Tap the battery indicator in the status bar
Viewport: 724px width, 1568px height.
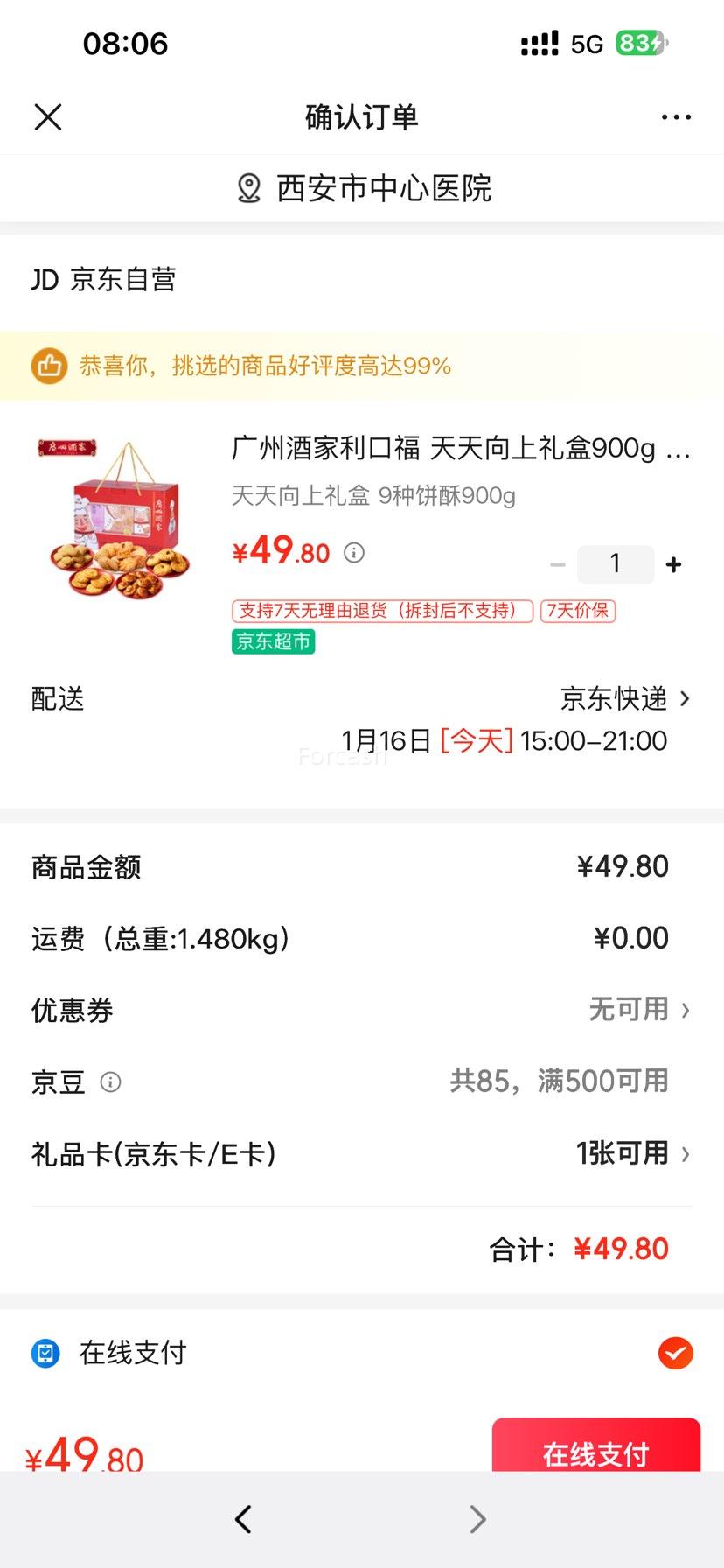pos(639,43)
